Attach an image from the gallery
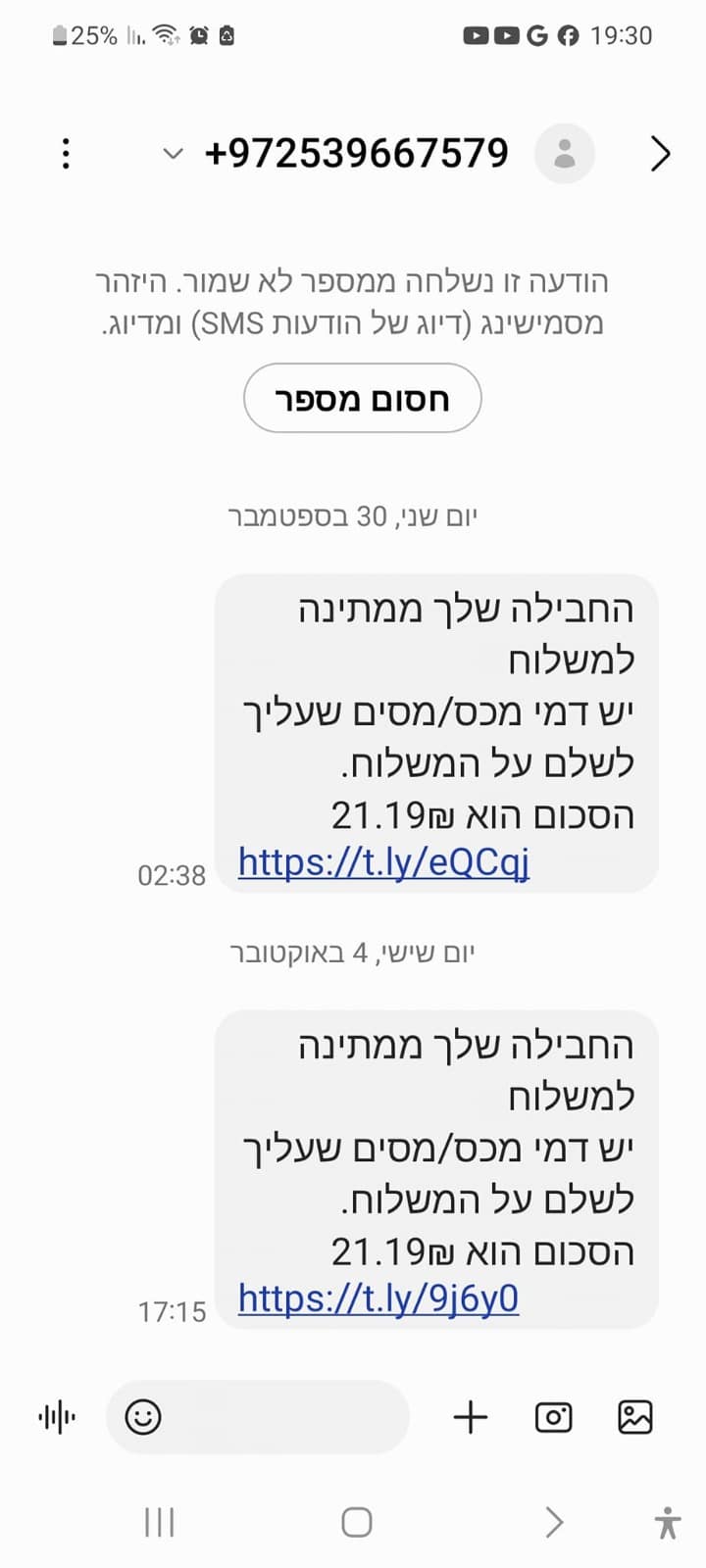 pyautogui.click(x=635, y=1417)
